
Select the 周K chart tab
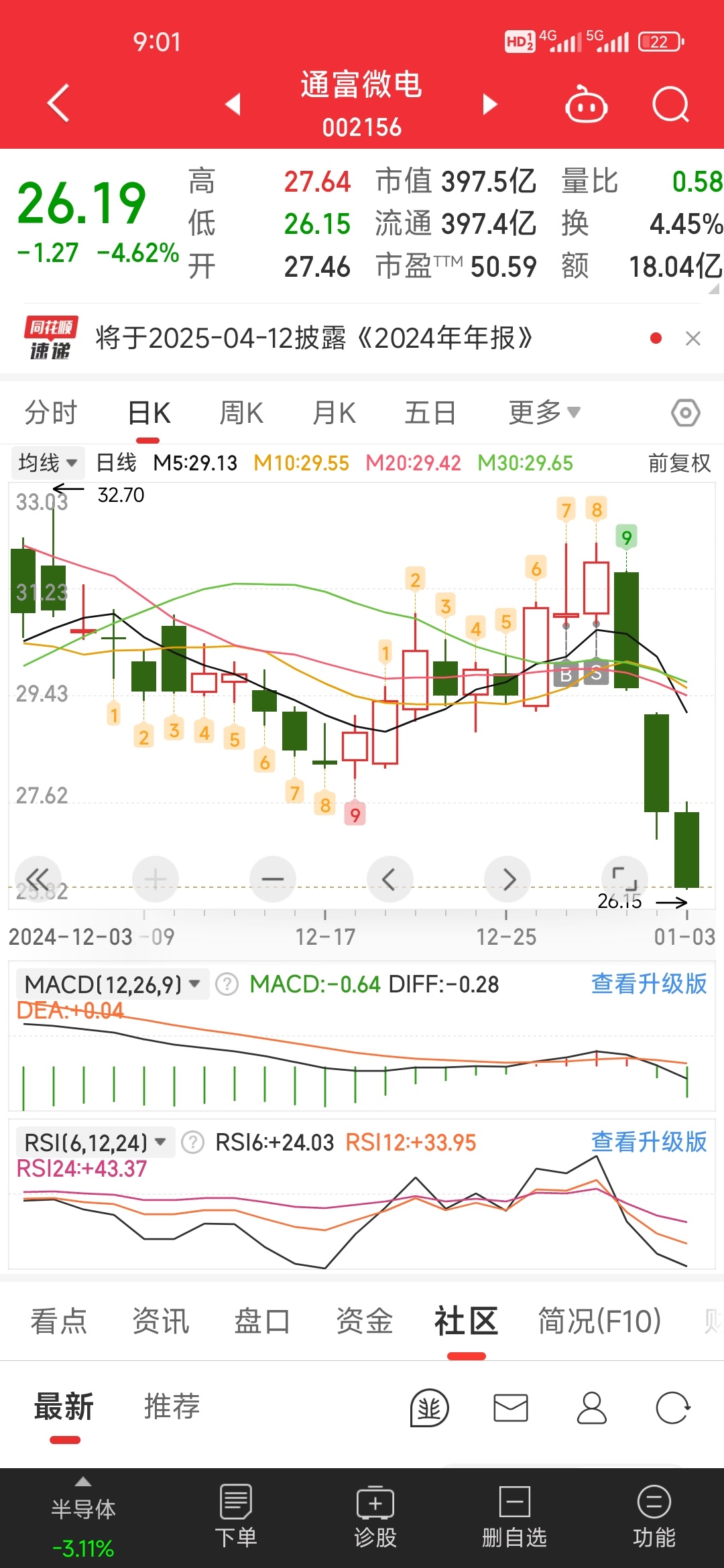[241, 413]
